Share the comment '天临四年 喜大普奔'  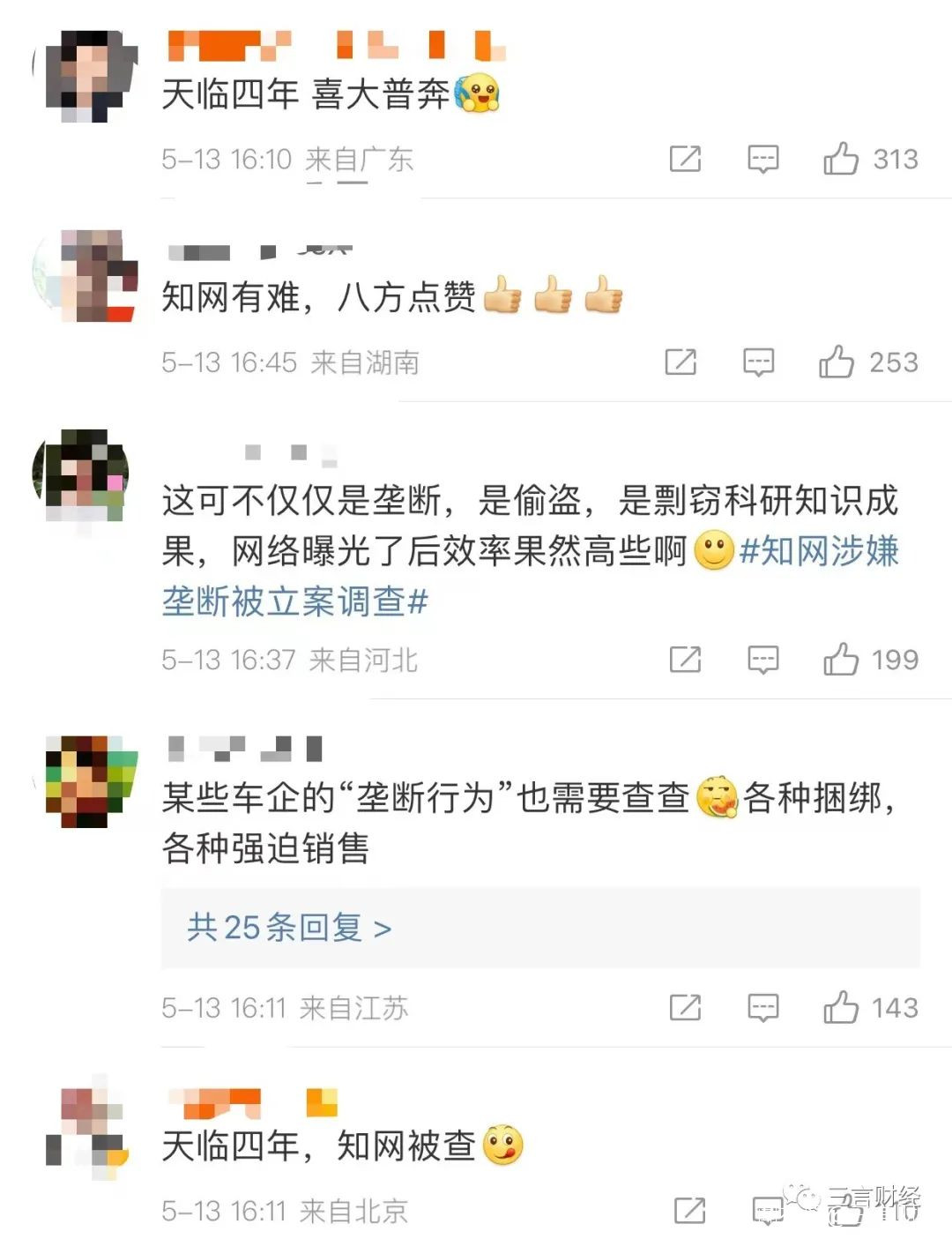click(685, 160)
